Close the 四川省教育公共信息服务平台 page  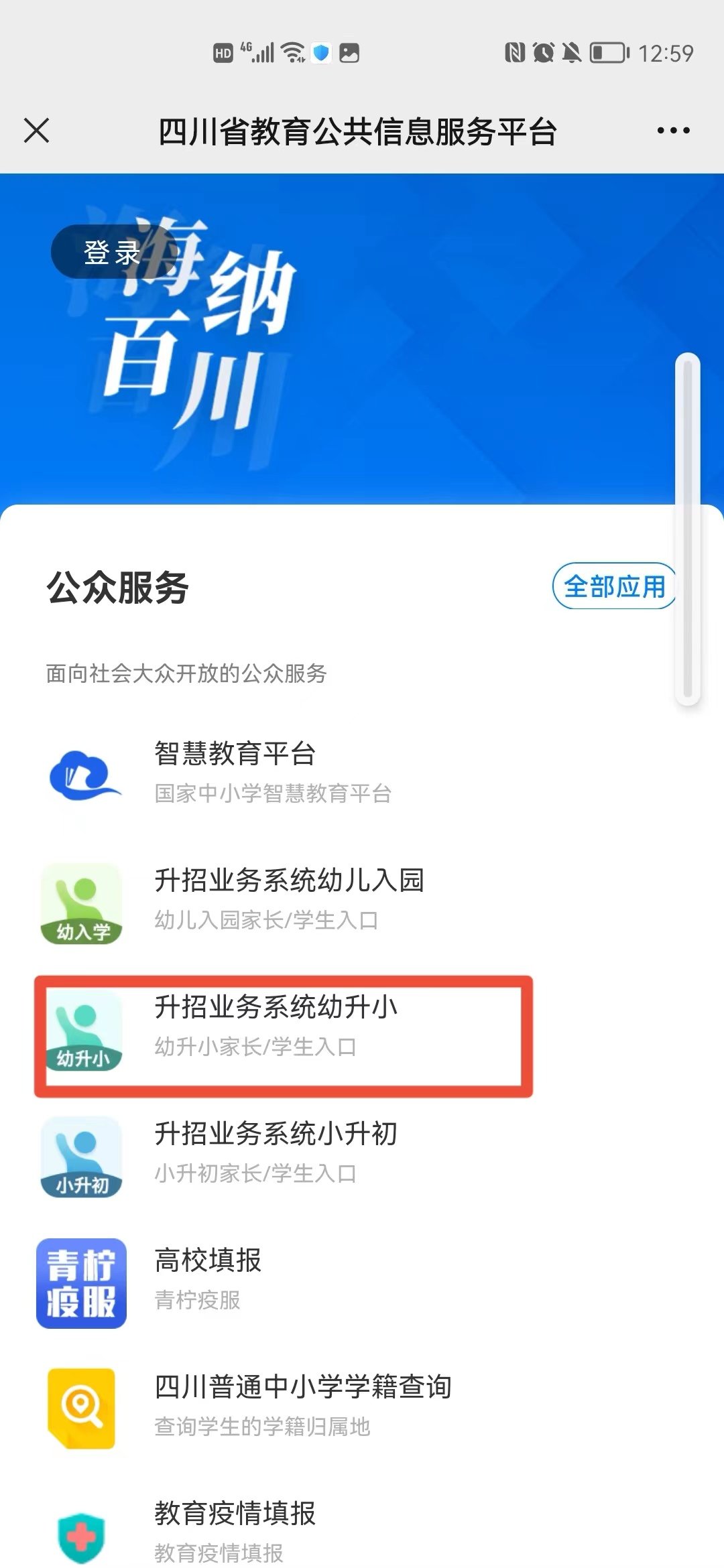tap(37, 130)
